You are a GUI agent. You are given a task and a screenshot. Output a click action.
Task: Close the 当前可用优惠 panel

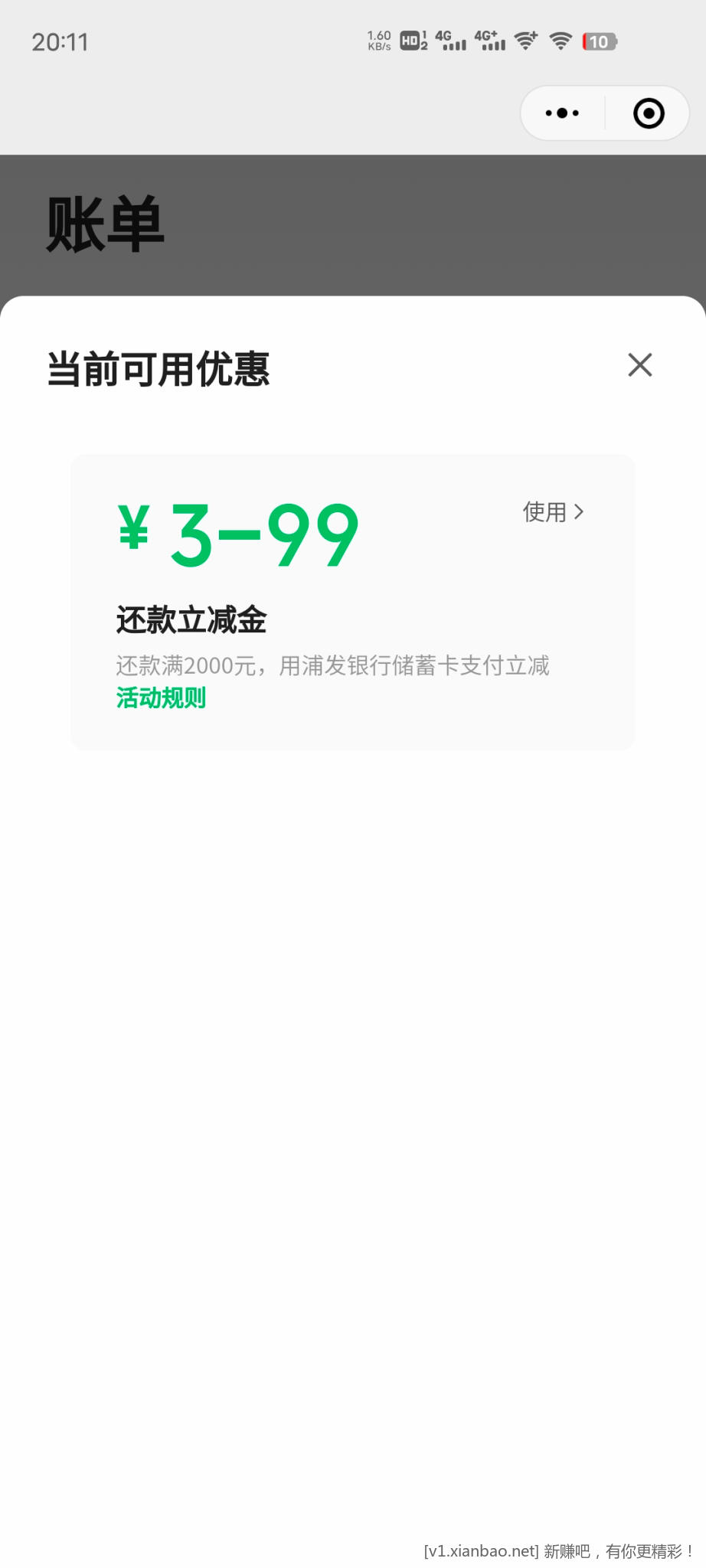coord(639,365)
